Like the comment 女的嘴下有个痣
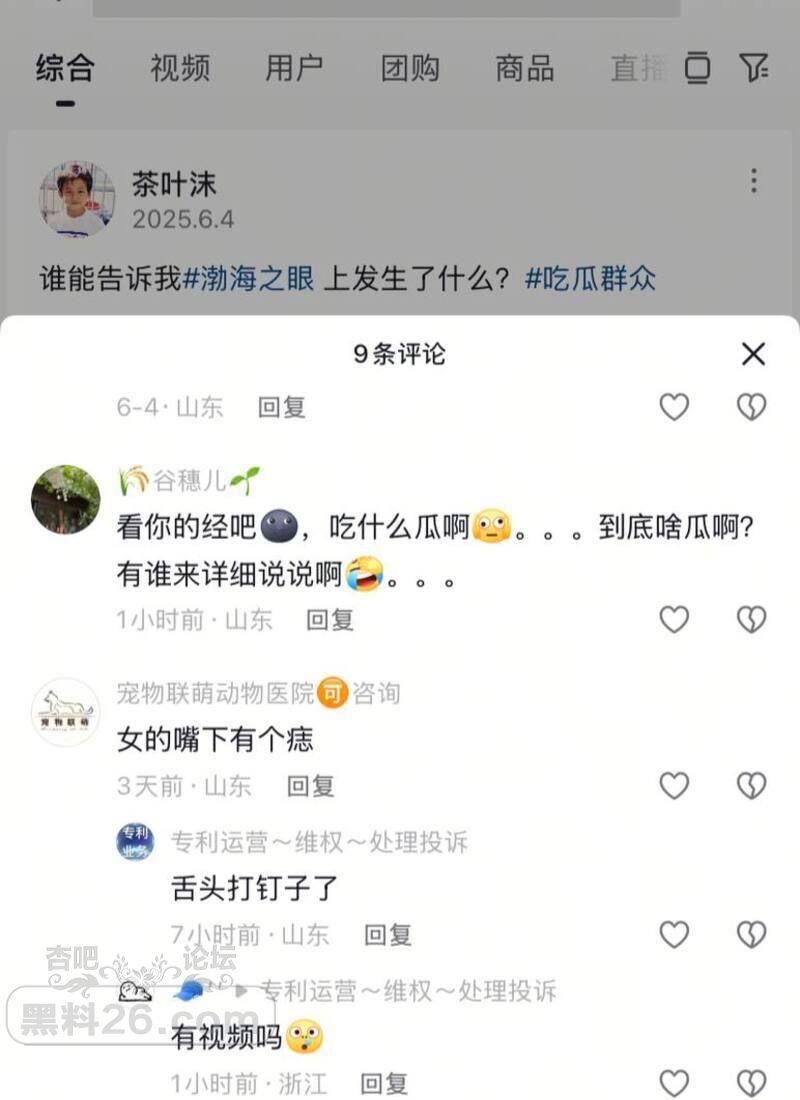 [674, 786]
